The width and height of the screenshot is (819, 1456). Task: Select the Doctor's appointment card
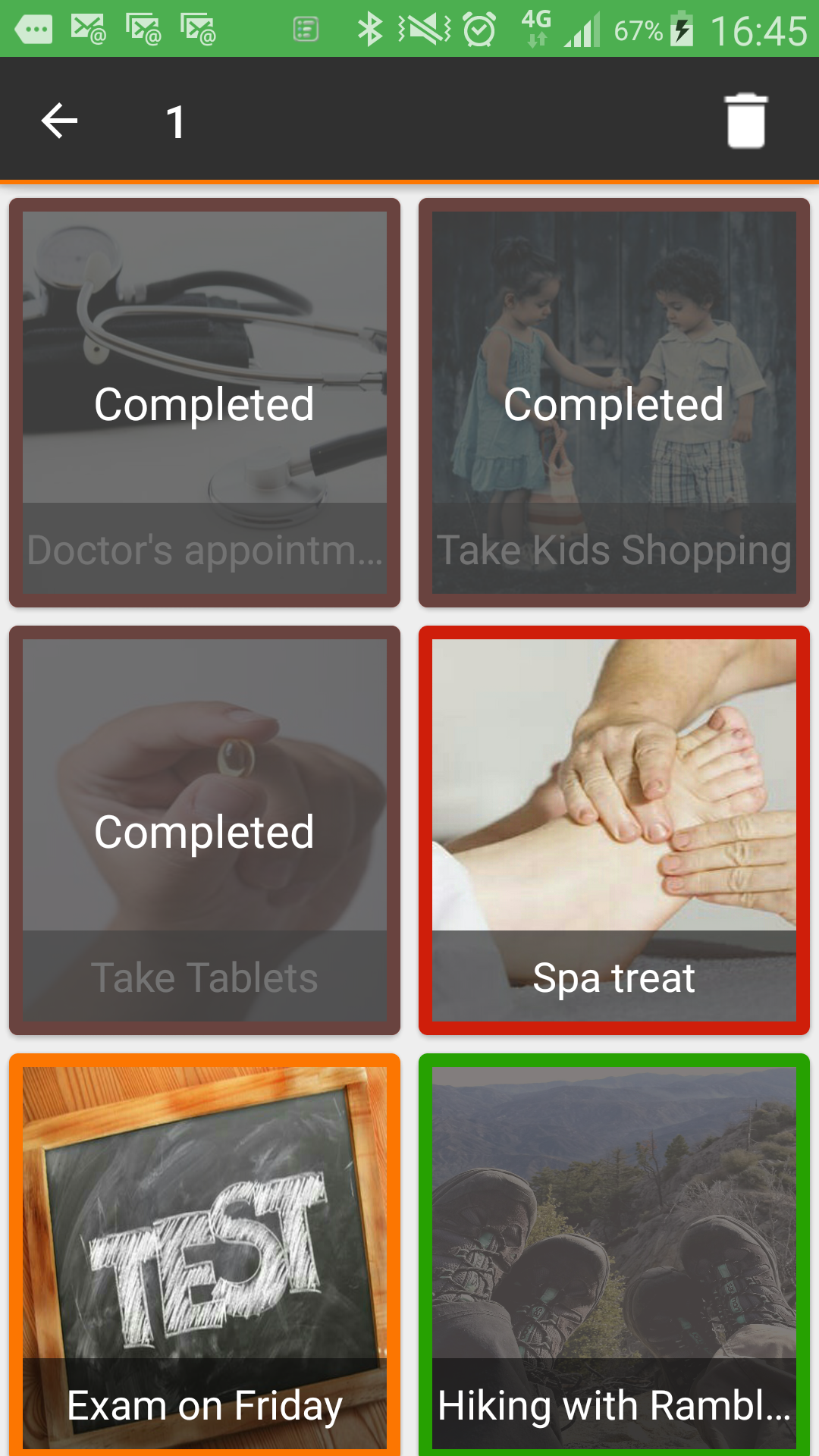tap(205, 403)
